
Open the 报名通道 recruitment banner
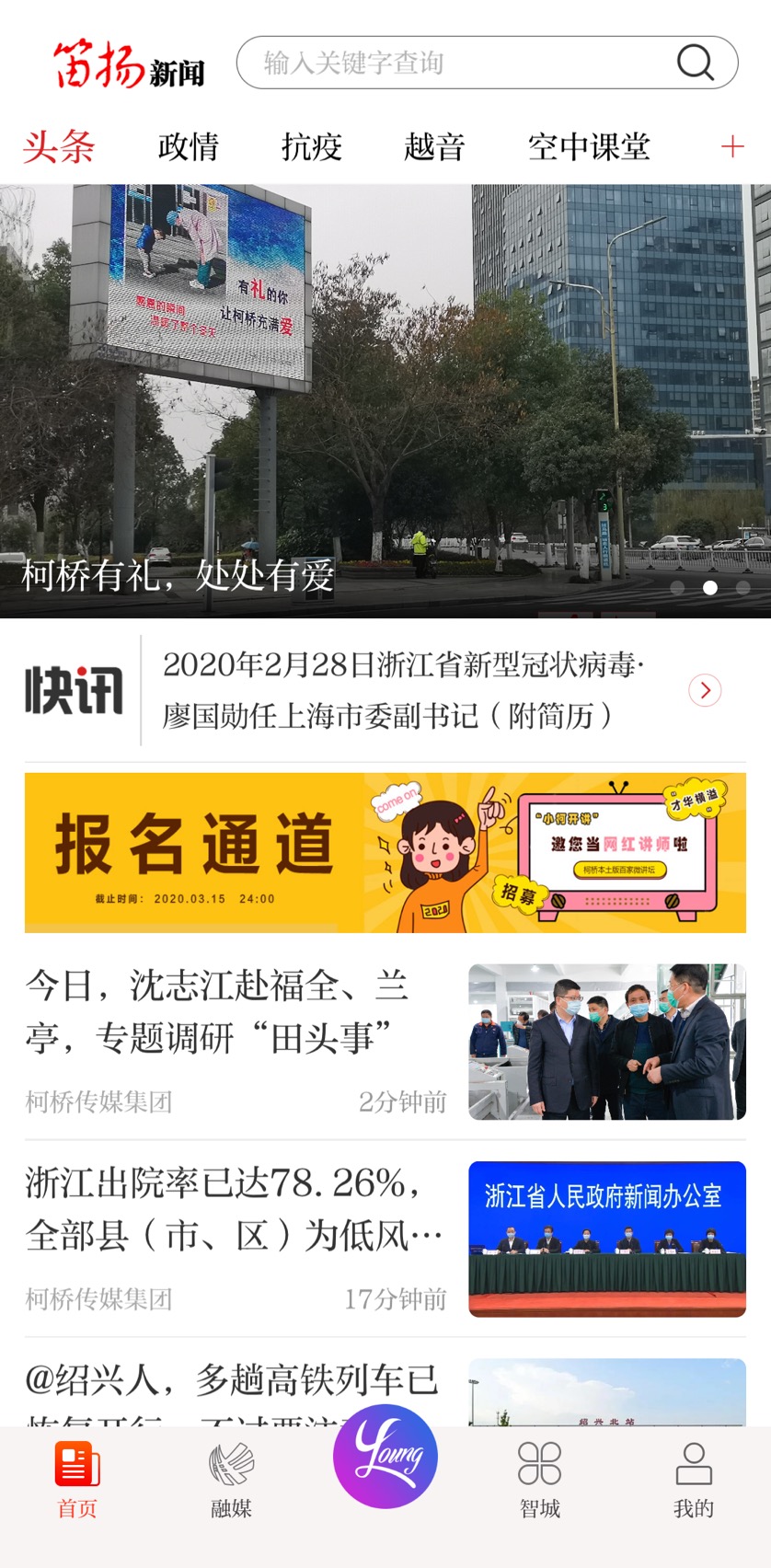click(385, 853)
